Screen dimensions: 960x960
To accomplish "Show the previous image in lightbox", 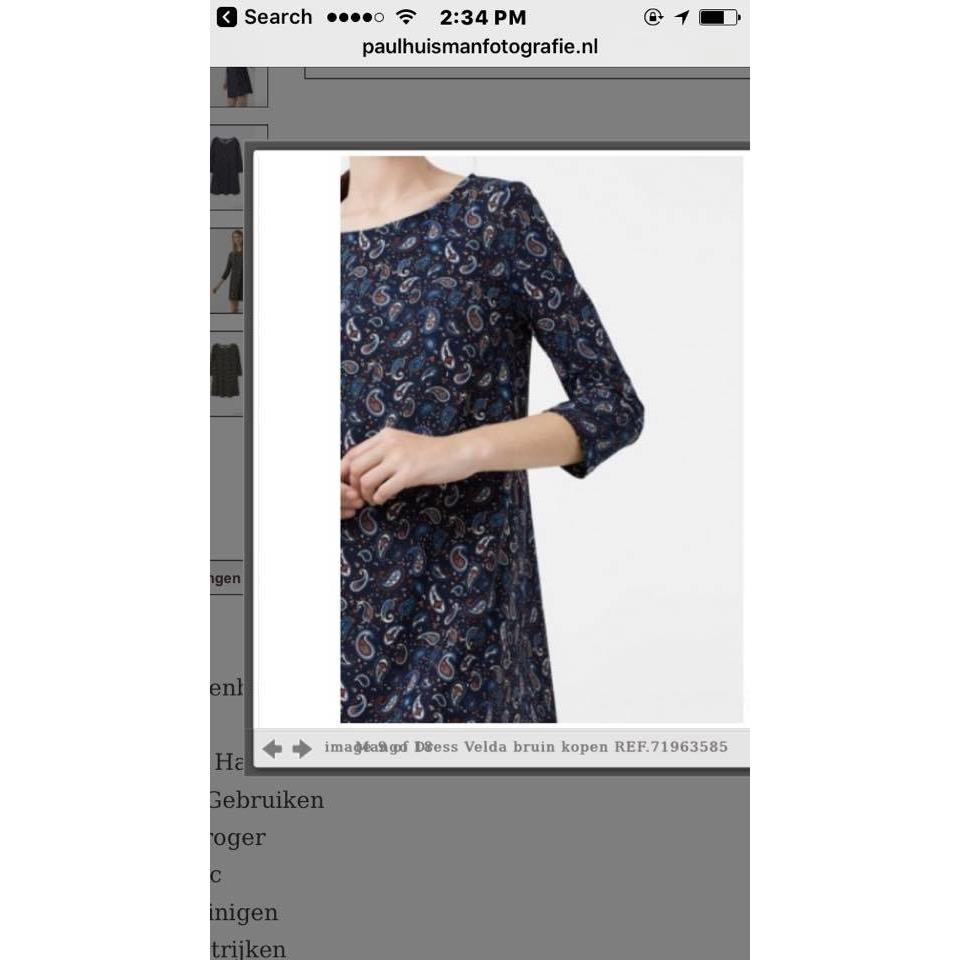I will click(x=272, y=749).
